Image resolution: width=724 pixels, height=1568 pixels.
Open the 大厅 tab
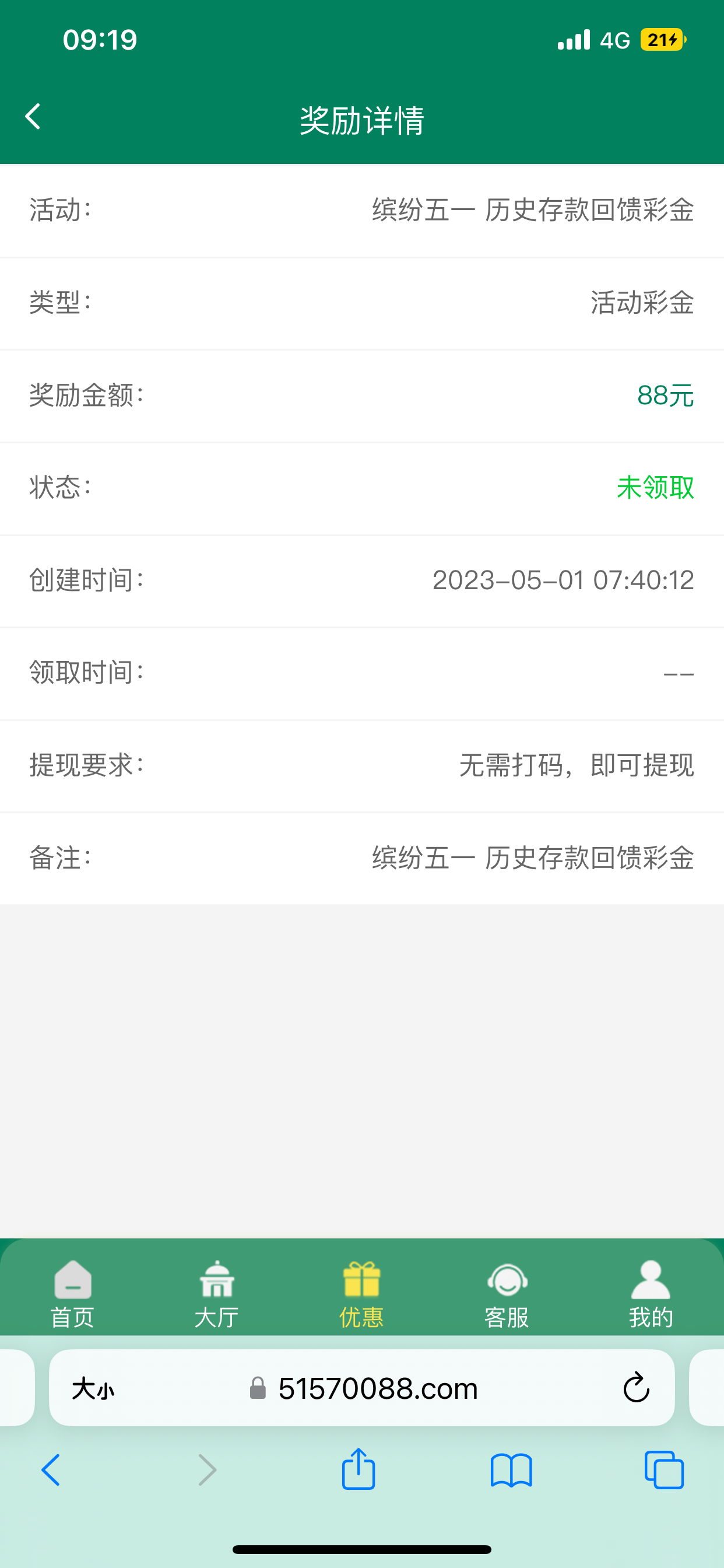coord(217,1293)
